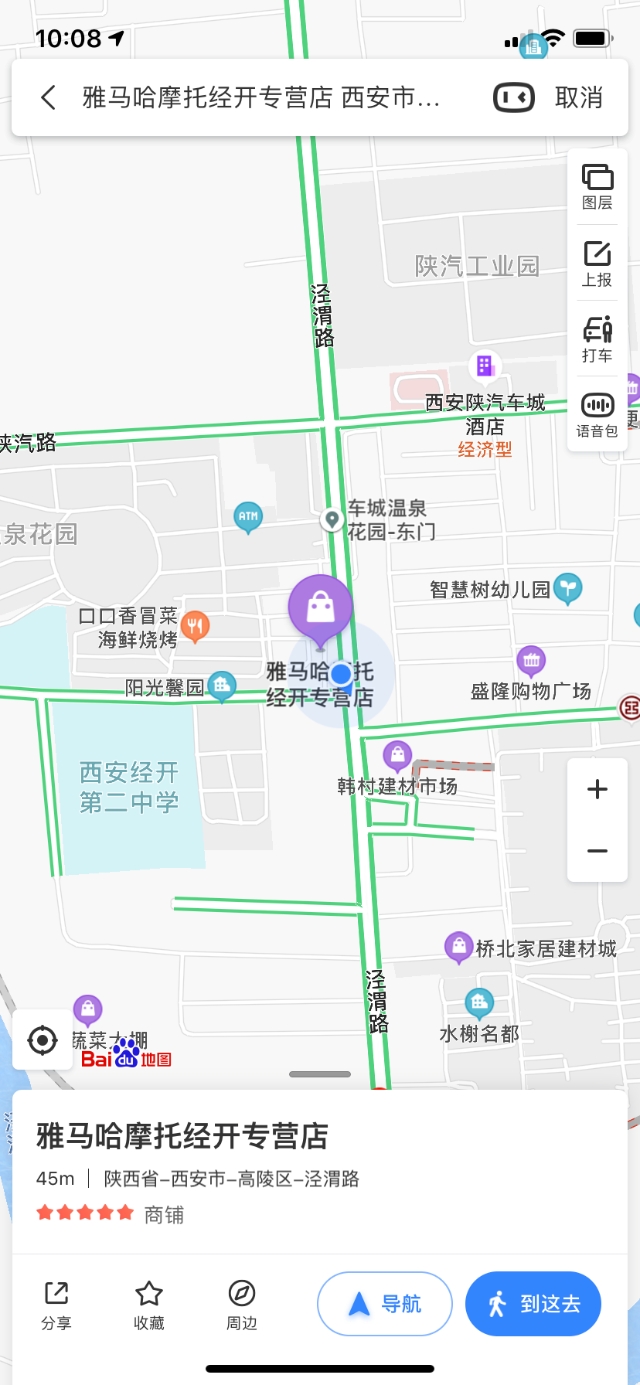
Task: Cancel the search with 取消
Action: pyautogui.click(x=579, y=97)
